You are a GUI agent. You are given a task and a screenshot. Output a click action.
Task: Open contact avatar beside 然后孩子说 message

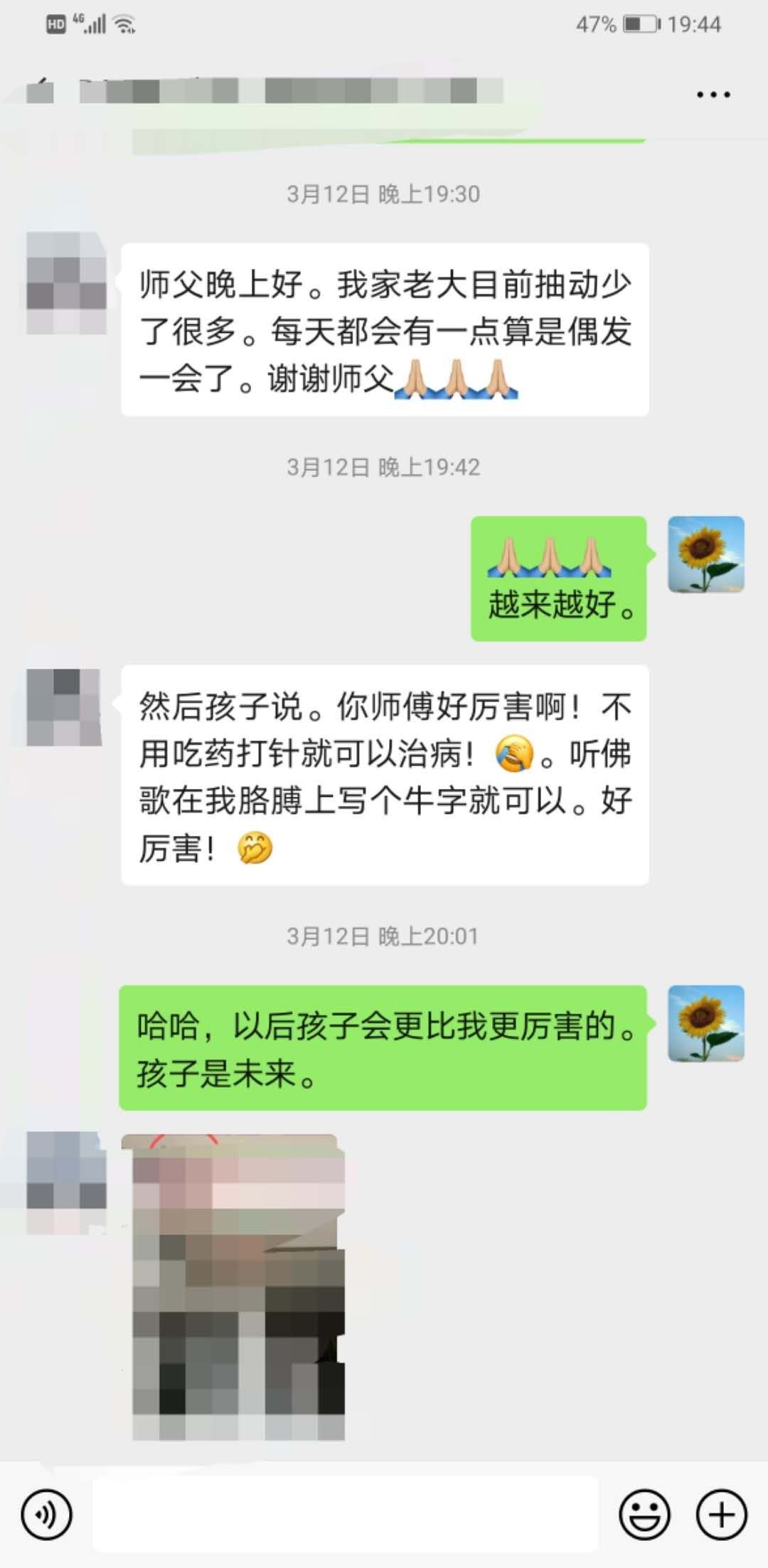[x=64, y=707]
